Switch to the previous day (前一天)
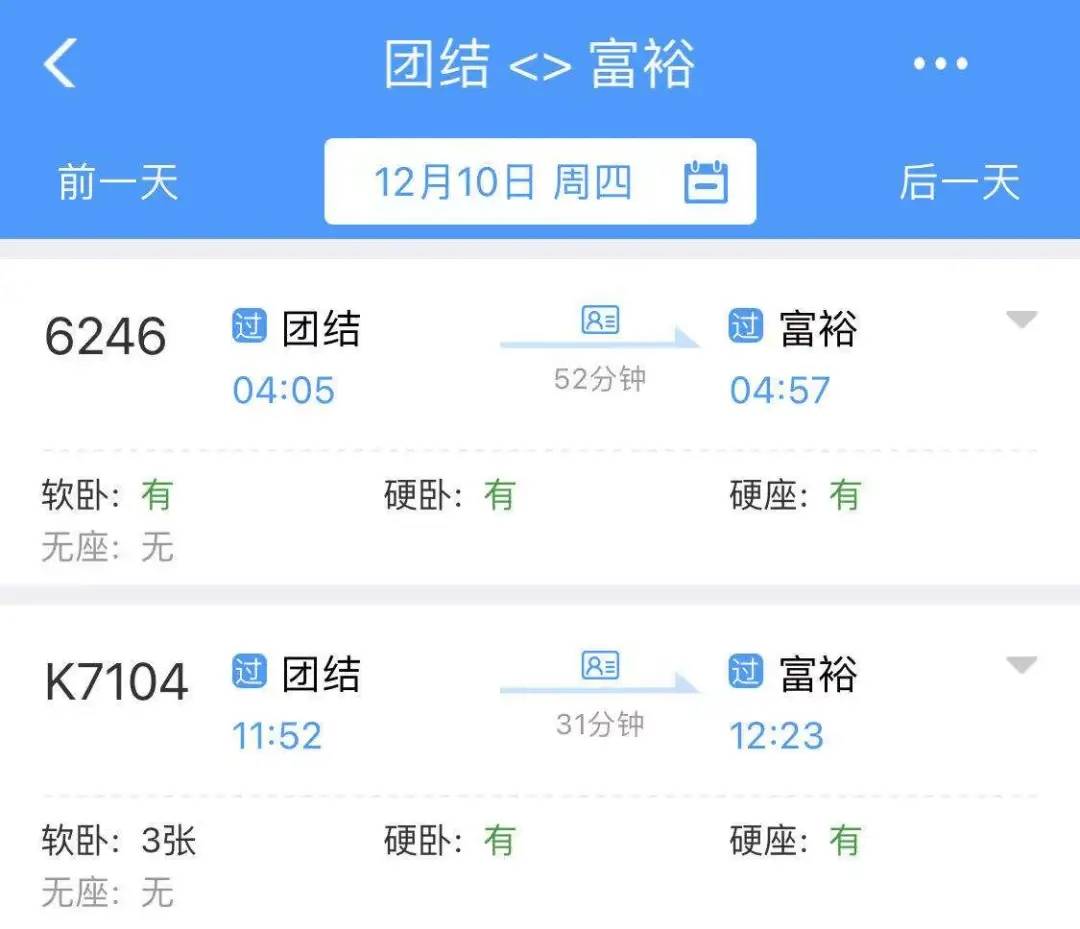Screen dimensions: 1080x929 [118, 183]
